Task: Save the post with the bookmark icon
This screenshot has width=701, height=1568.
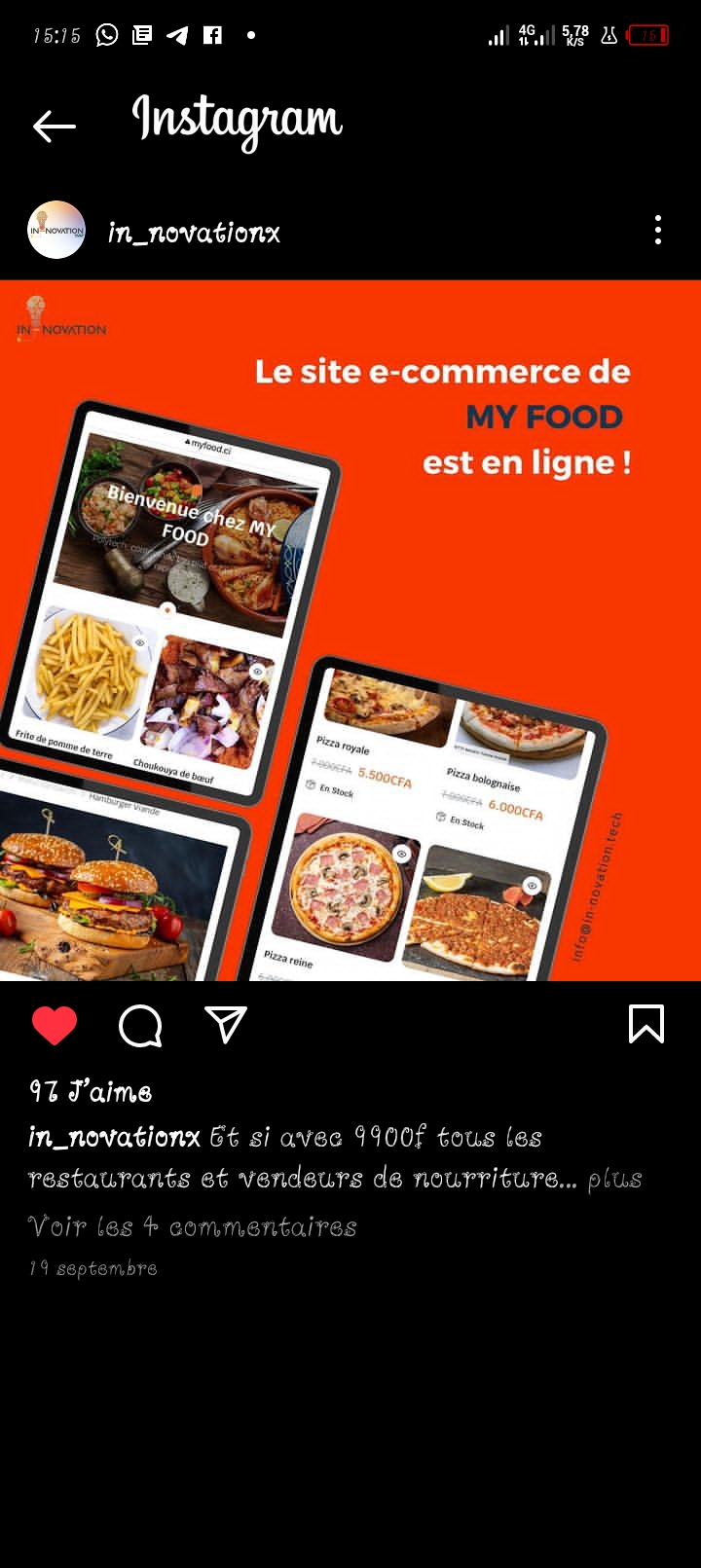Action: coord(646,1024)
